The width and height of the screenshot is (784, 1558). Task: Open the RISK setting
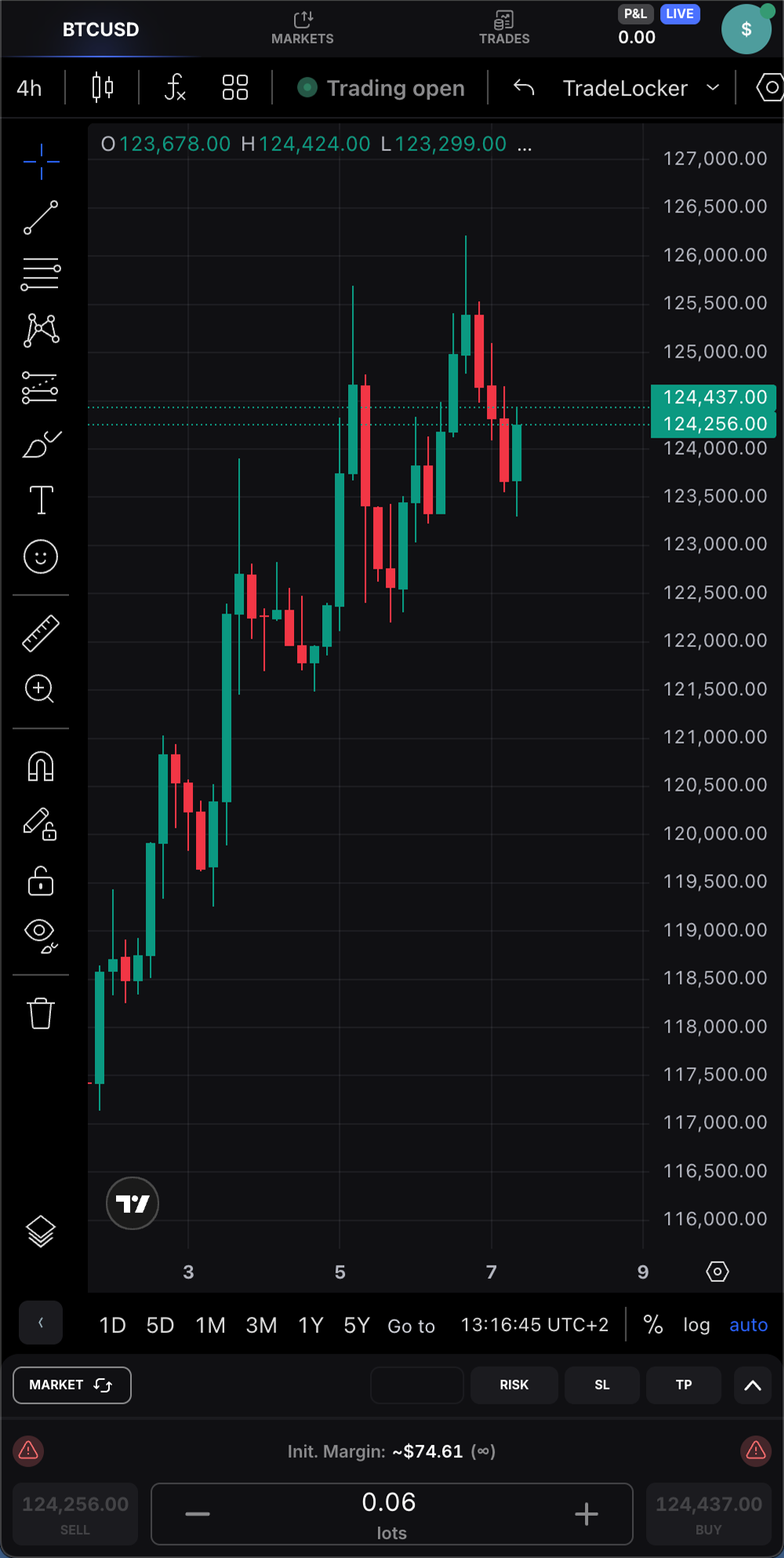pos(514,1385)
